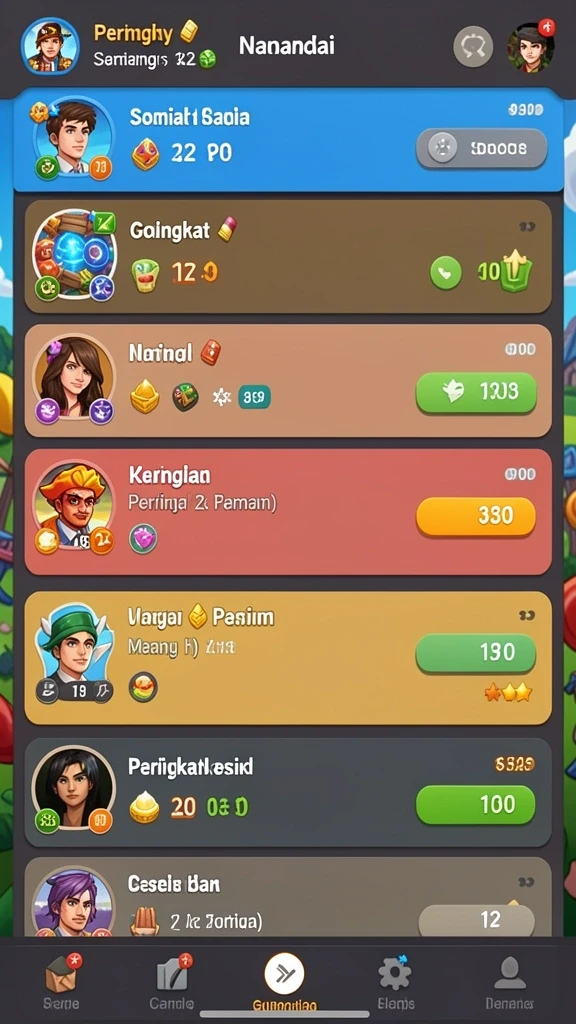Tap the green 130 button on Vlargai Pasiim
The height and width of the screenshot is (1024, 576).
click(475, 652)
